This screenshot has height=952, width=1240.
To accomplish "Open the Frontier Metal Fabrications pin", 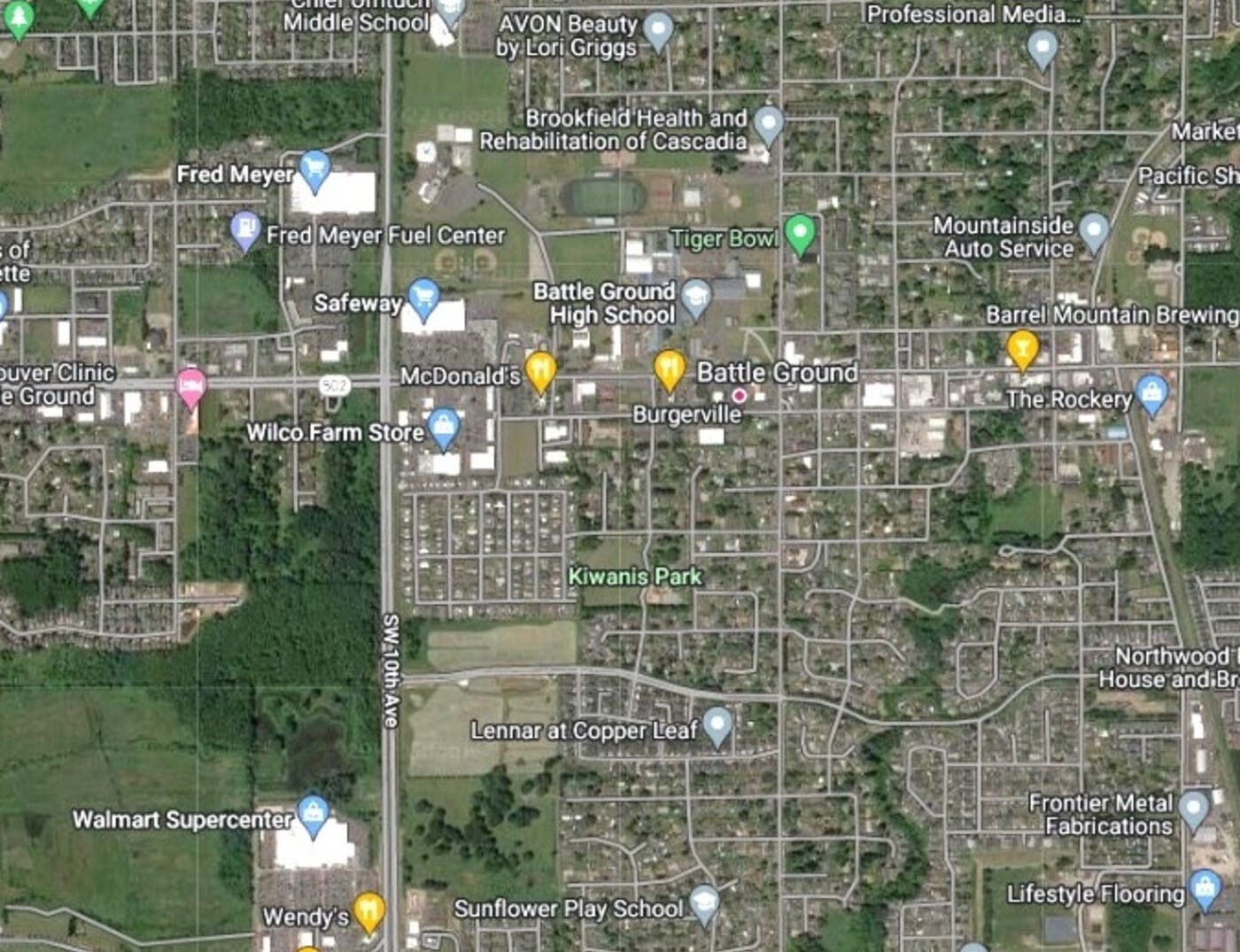I will pyautogui.click(x=1194, y=810).
